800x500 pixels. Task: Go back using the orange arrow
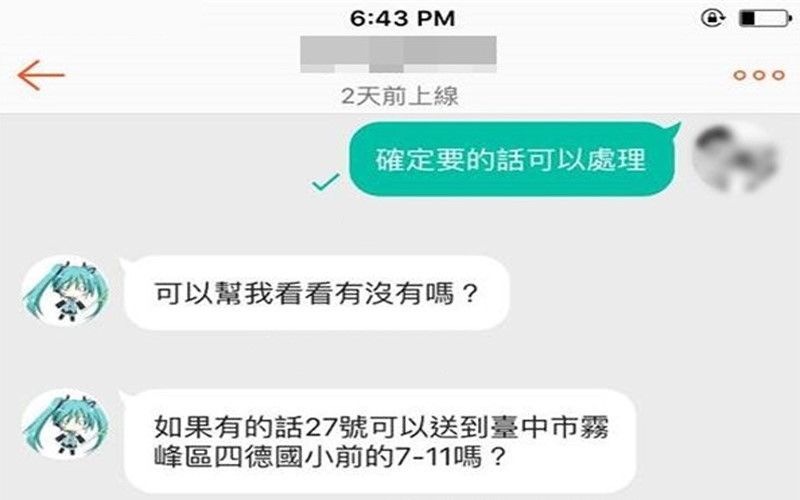[41, 75]
